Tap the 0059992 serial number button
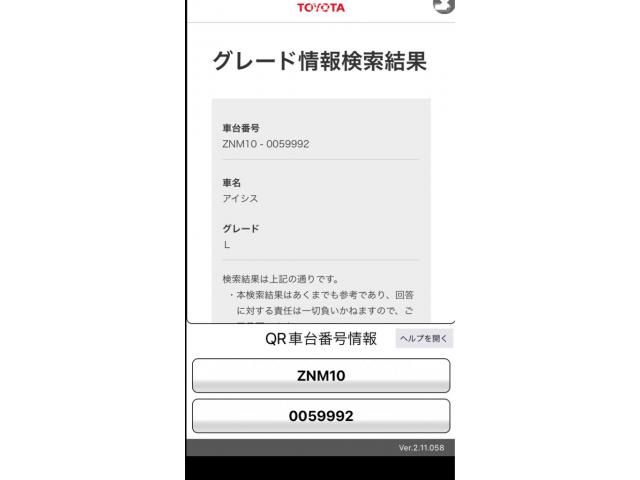640x480 pixels. pos(321,416)
